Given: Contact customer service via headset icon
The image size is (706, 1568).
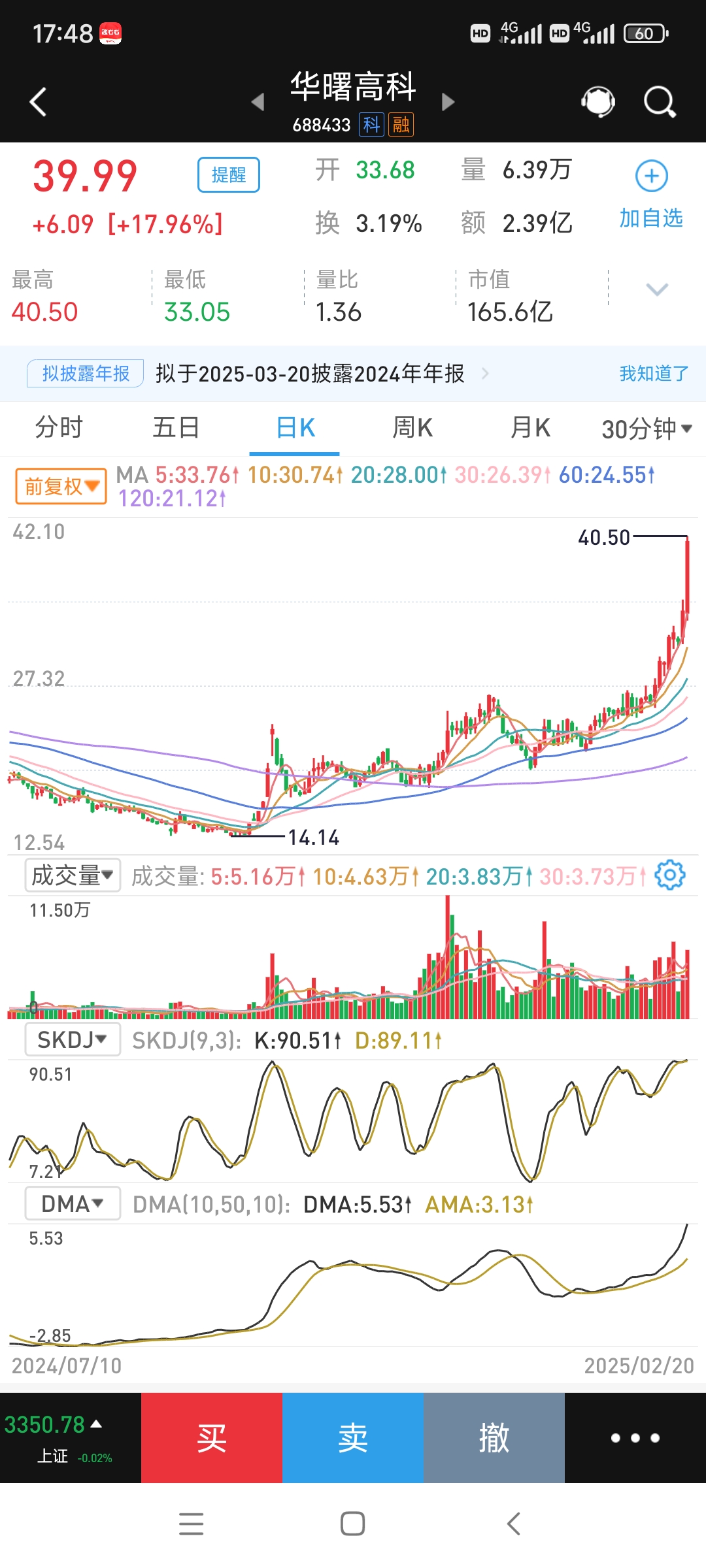Looking at the screenshot, I should 596,101.
